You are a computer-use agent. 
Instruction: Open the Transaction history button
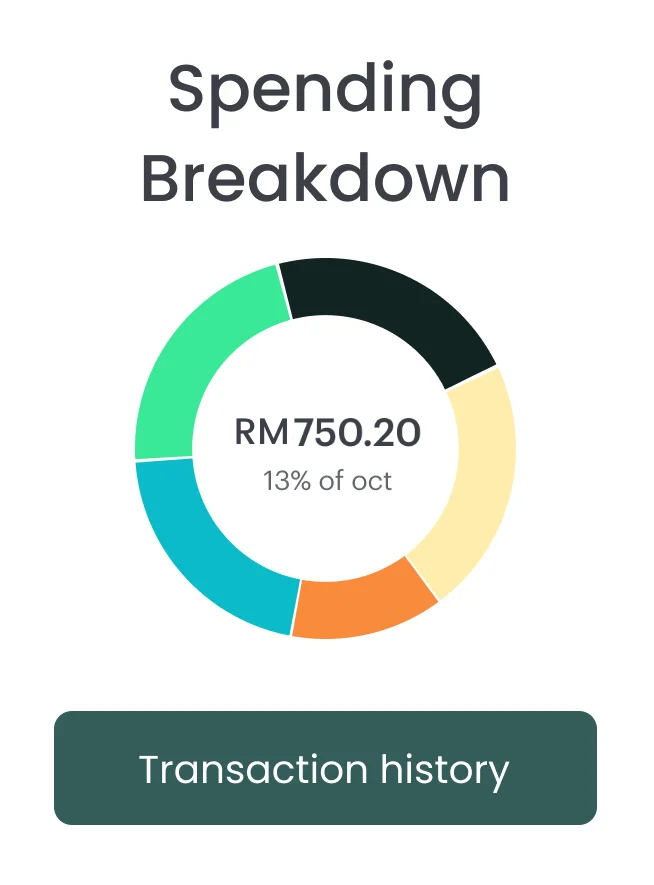[x=325, y=768]
